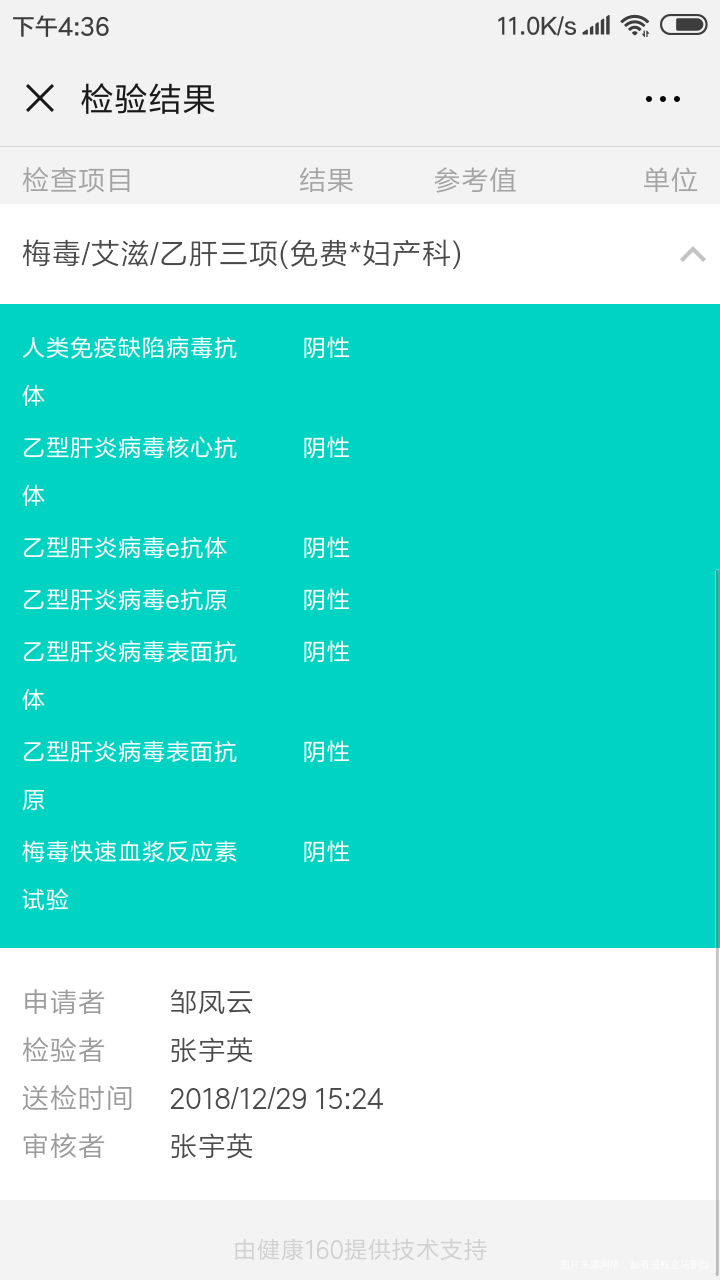Tap the reviewer name 张宇英
This screenshot has height=1280, width=720.
click(x=212, y=1146)
